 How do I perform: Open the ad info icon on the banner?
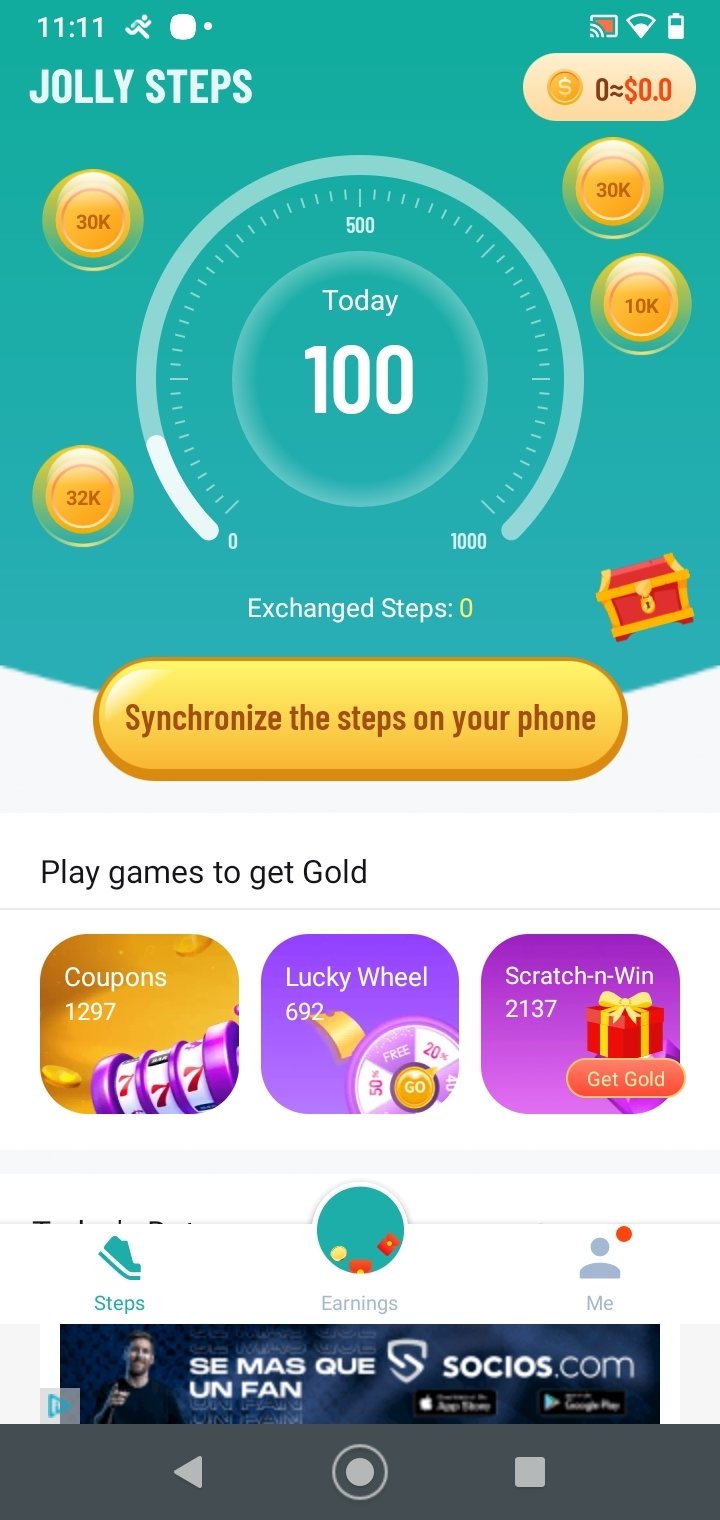pyautogui.click(x=60, y=1405)
